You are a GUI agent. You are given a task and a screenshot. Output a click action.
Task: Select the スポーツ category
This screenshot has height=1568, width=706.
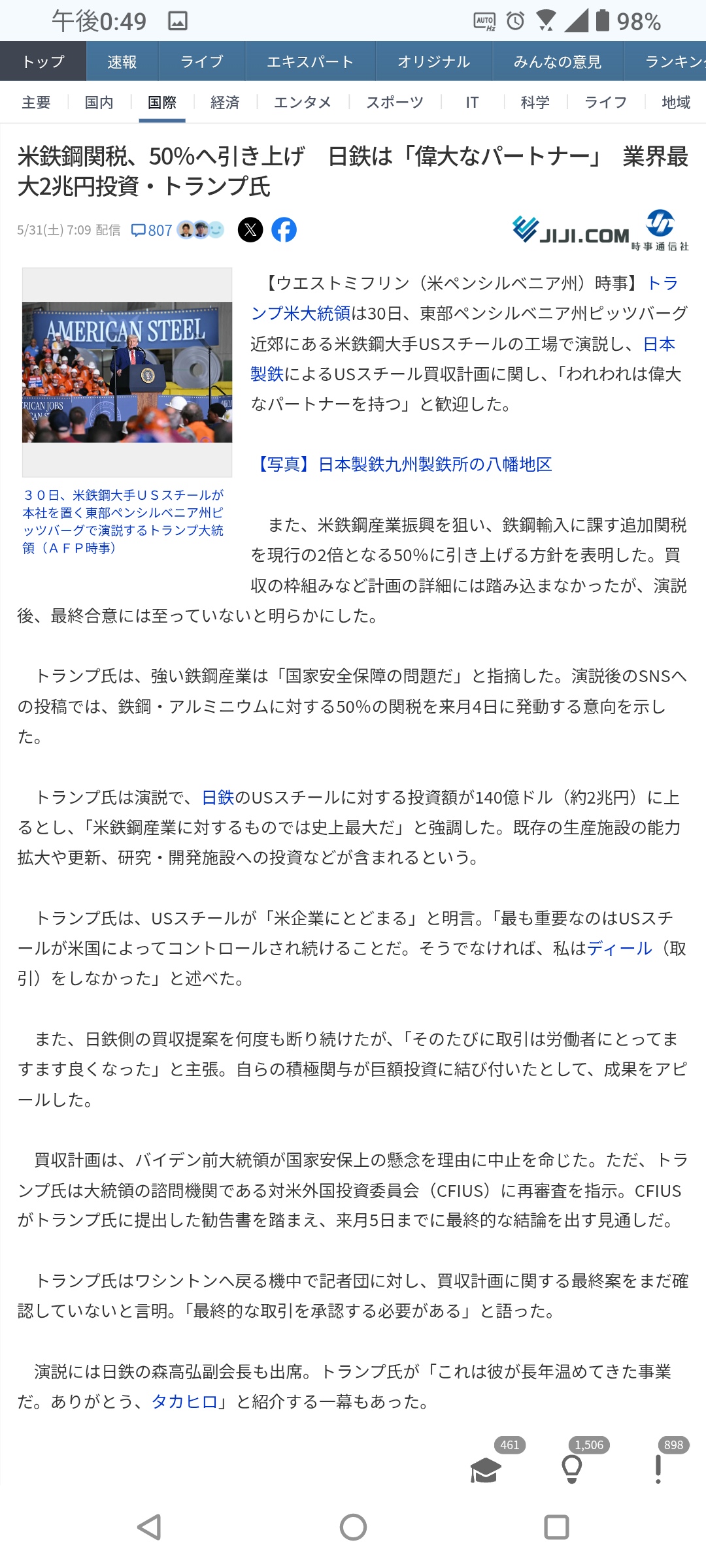[x=395, y=103]
